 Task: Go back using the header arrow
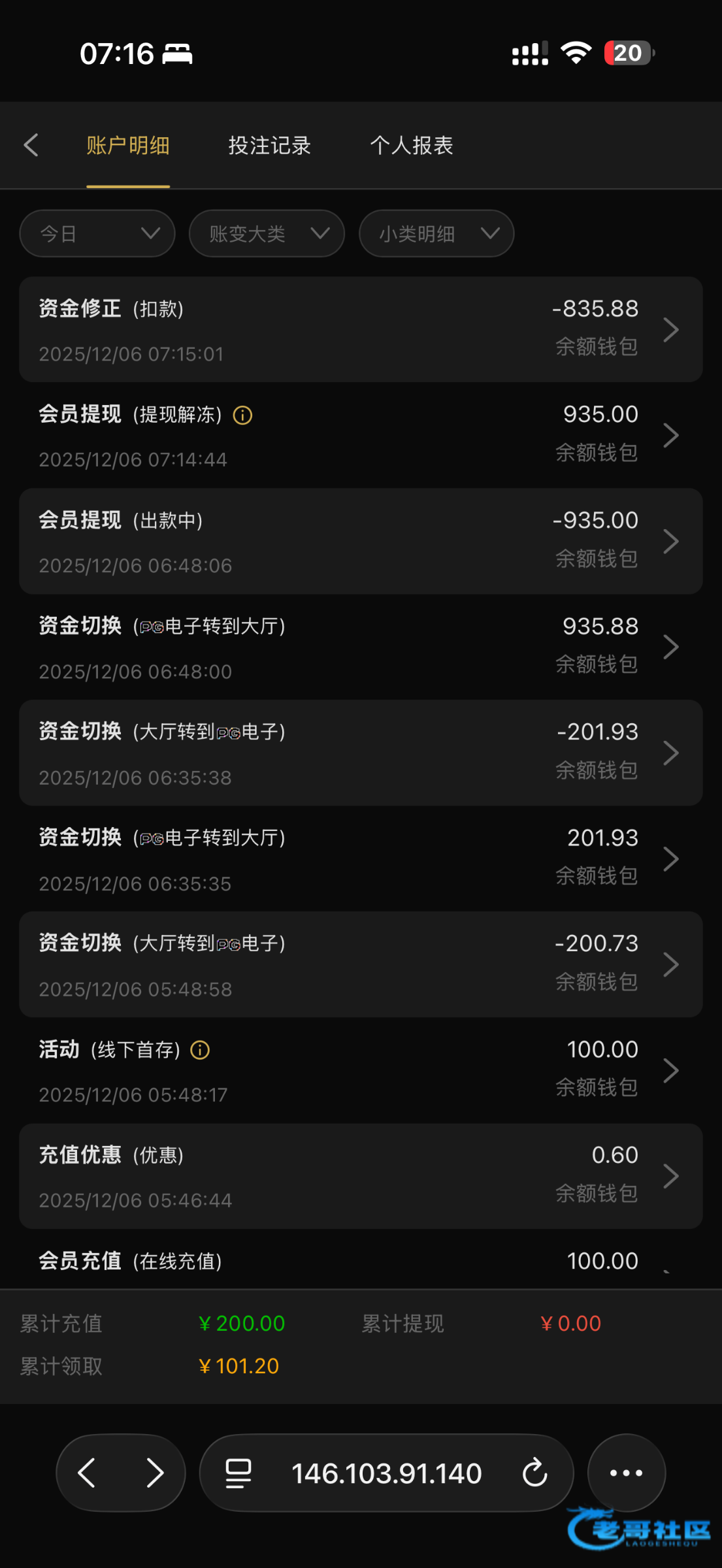pos(31,145)
